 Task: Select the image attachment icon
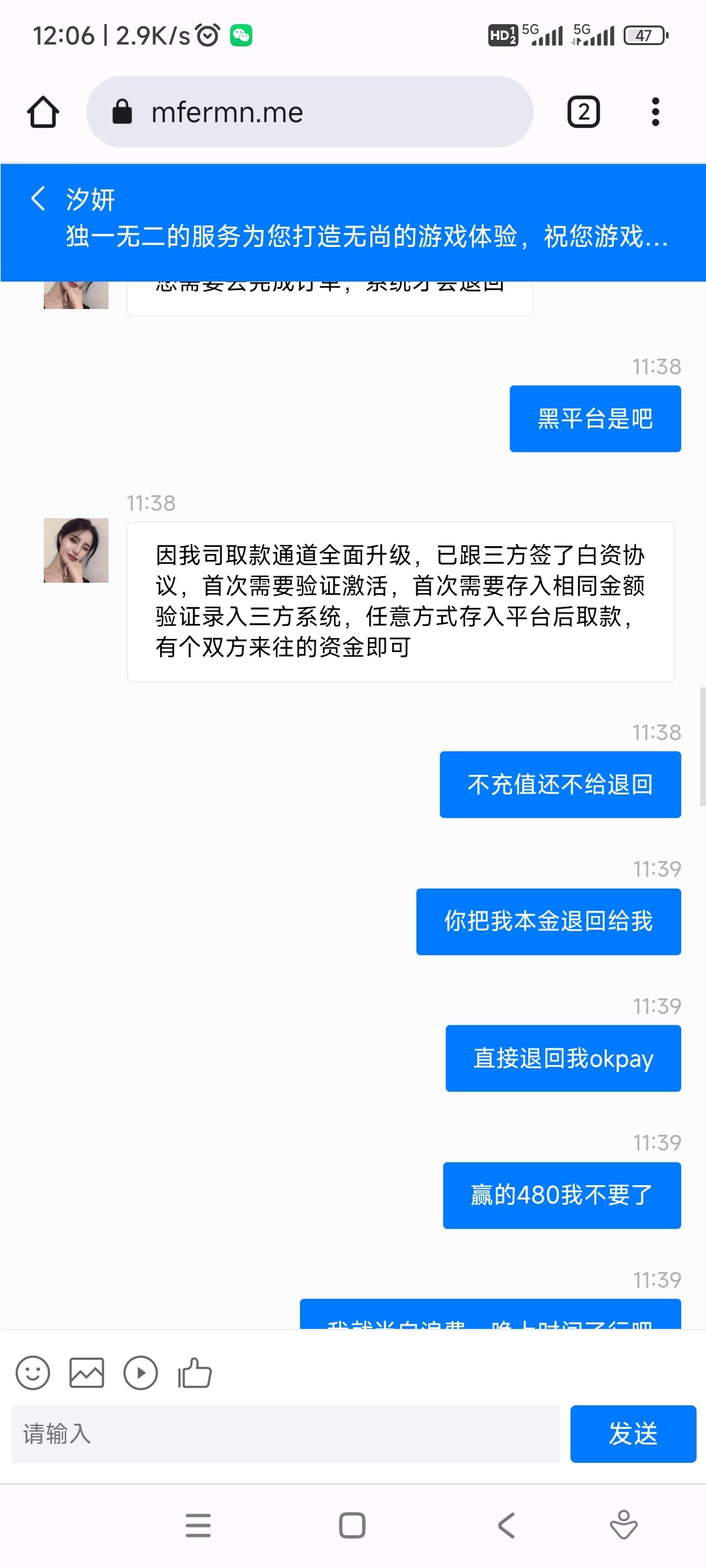87,1373
